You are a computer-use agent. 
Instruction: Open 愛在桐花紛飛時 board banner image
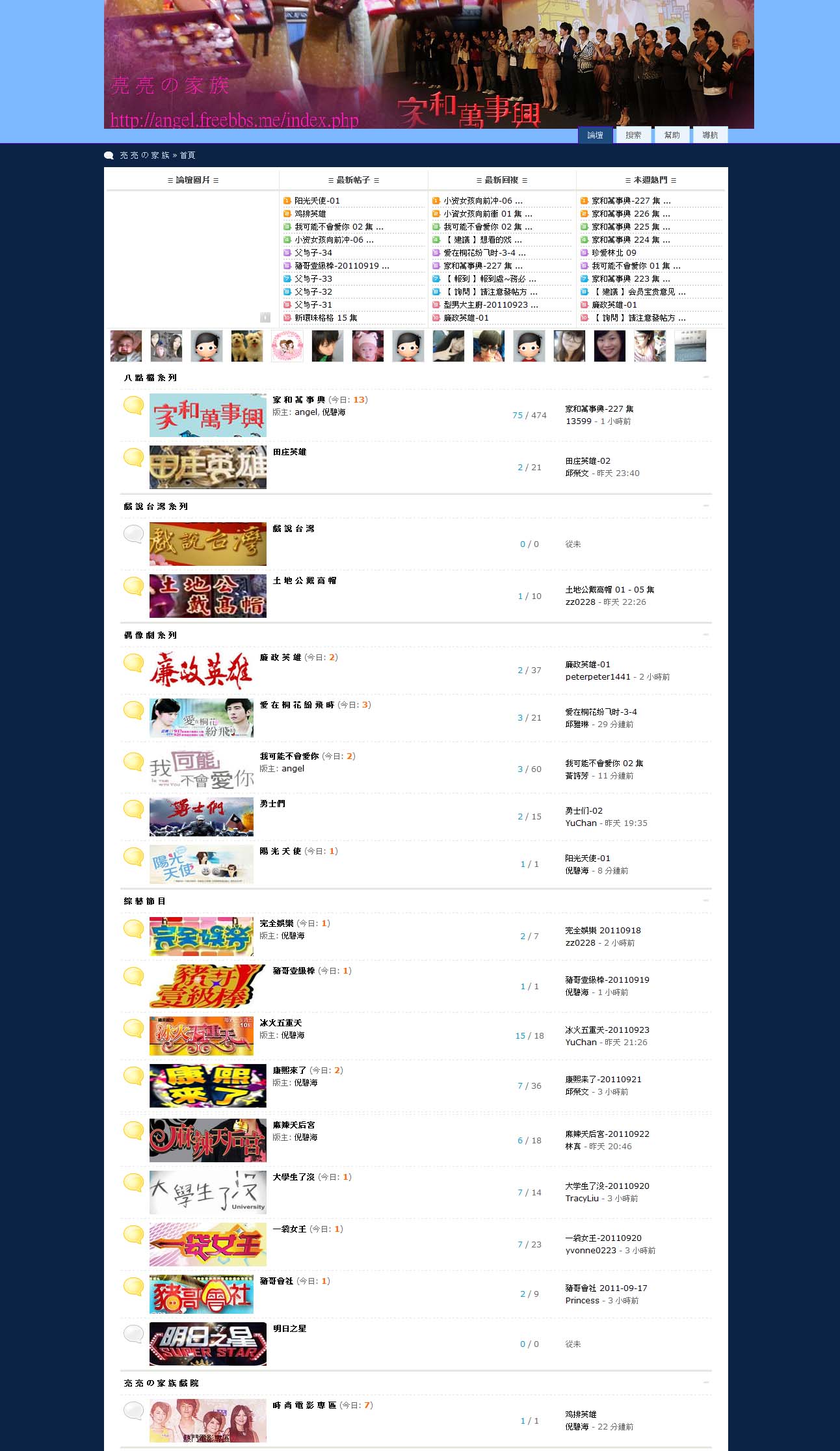tap(202, 717)
